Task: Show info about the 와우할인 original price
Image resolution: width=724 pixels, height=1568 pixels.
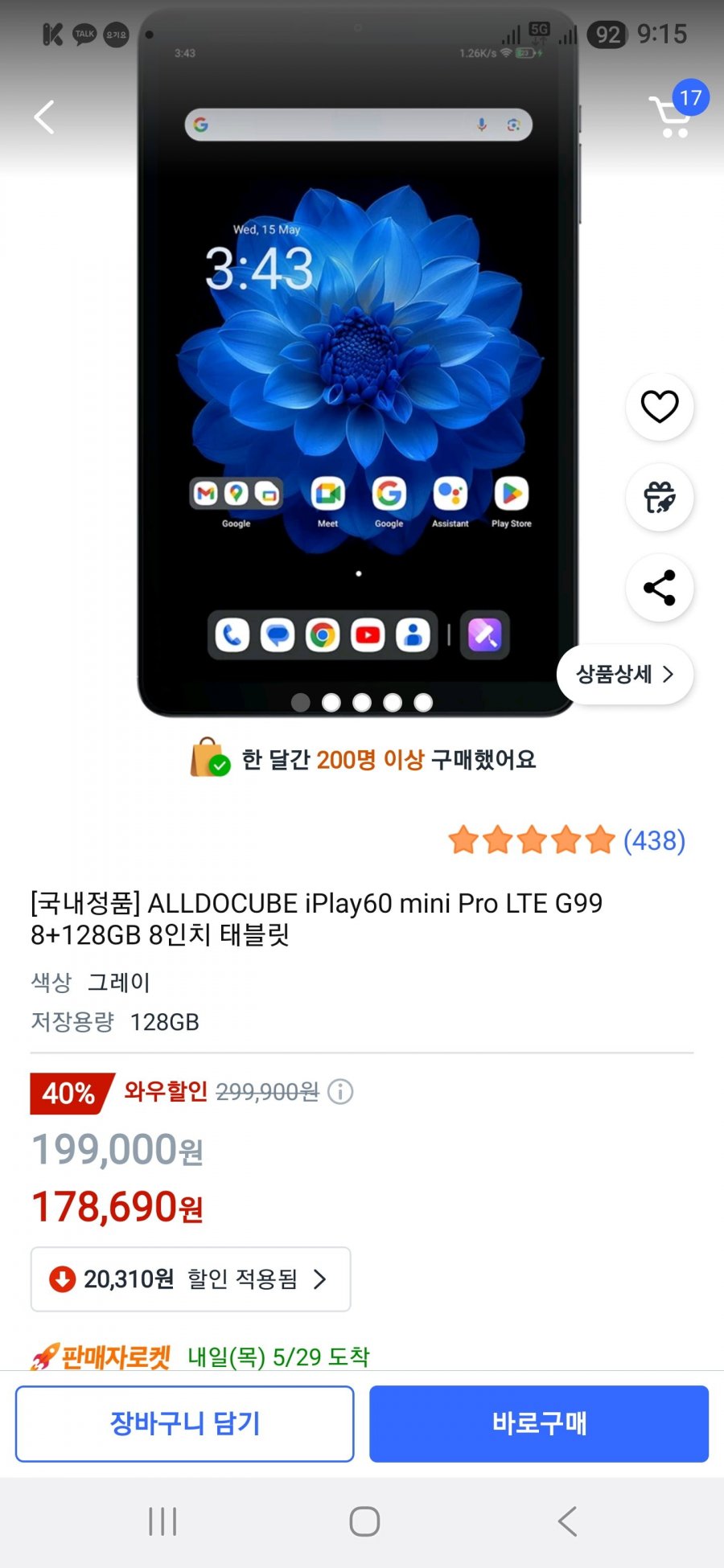Action: [340, 1092]
